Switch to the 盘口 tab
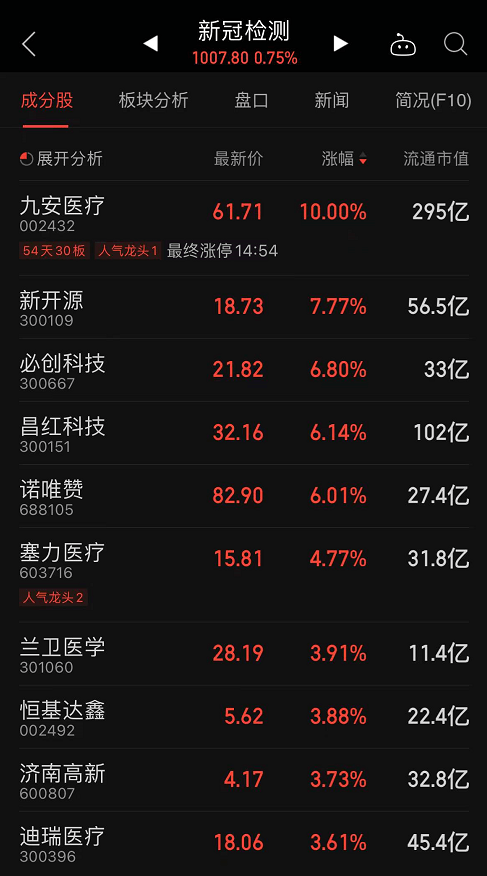 tap(251, 101)
